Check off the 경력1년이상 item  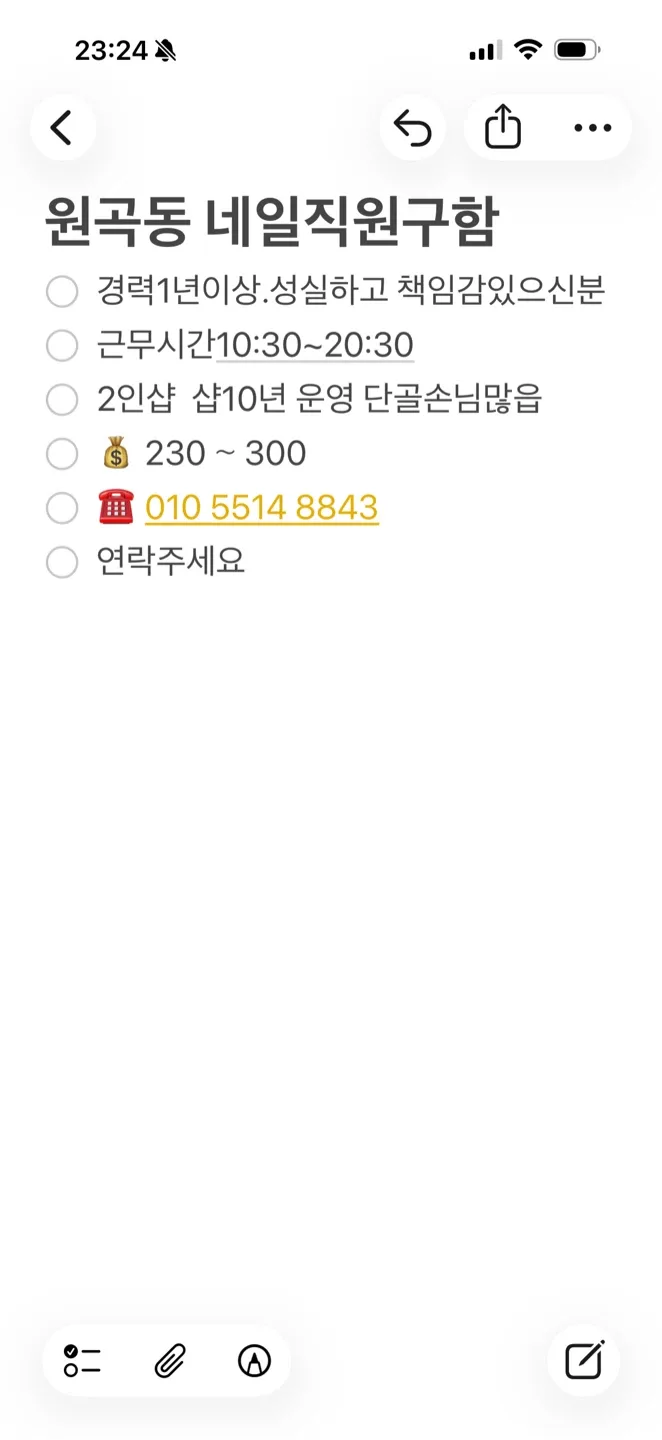tap(62, 292)
